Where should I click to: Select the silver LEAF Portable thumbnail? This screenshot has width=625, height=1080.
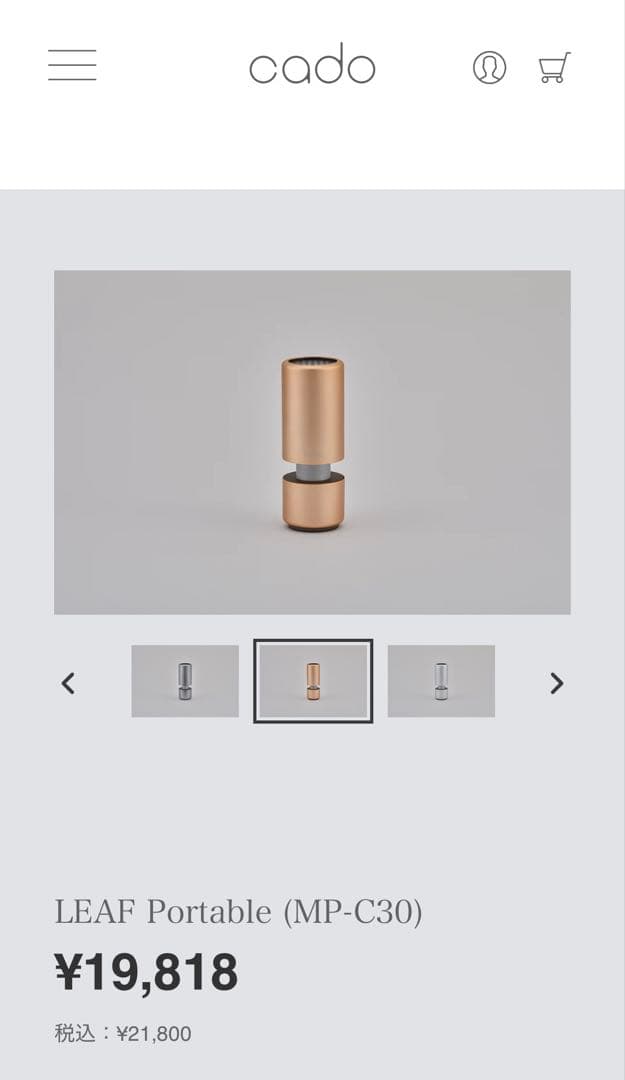click(441, 681)
